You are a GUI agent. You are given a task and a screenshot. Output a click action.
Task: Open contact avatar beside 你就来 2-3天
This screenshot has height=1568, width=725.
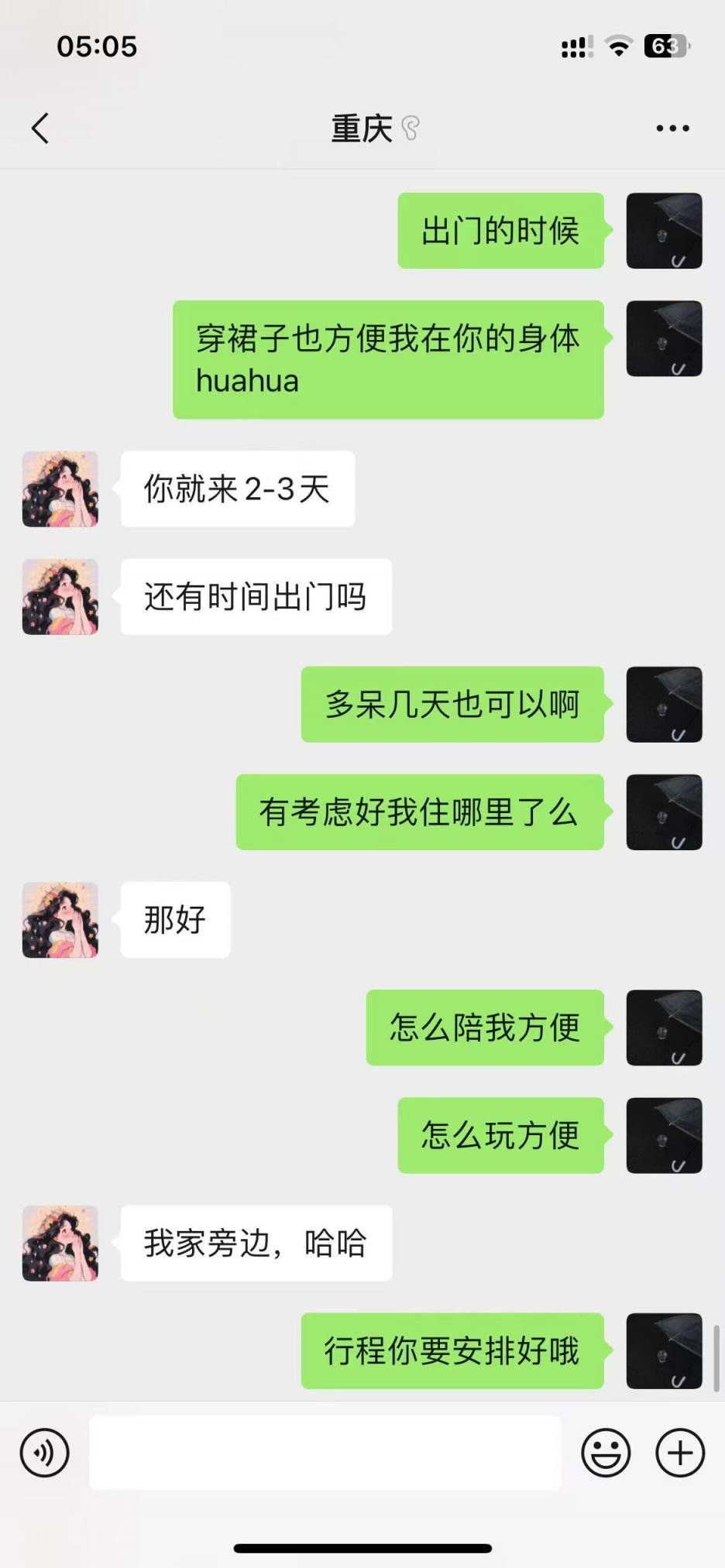60,489
